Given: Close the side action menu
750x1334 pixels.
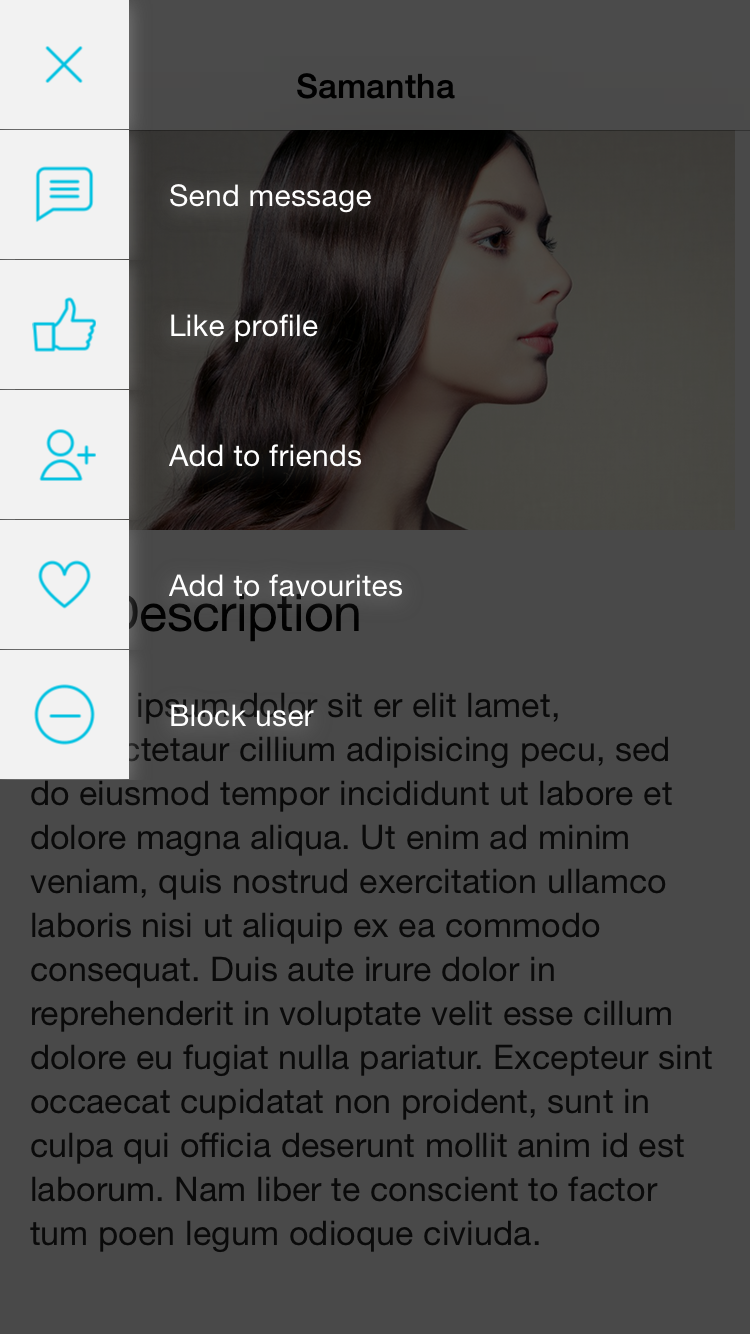Looking at the screenshot, I should coord(64,65).
